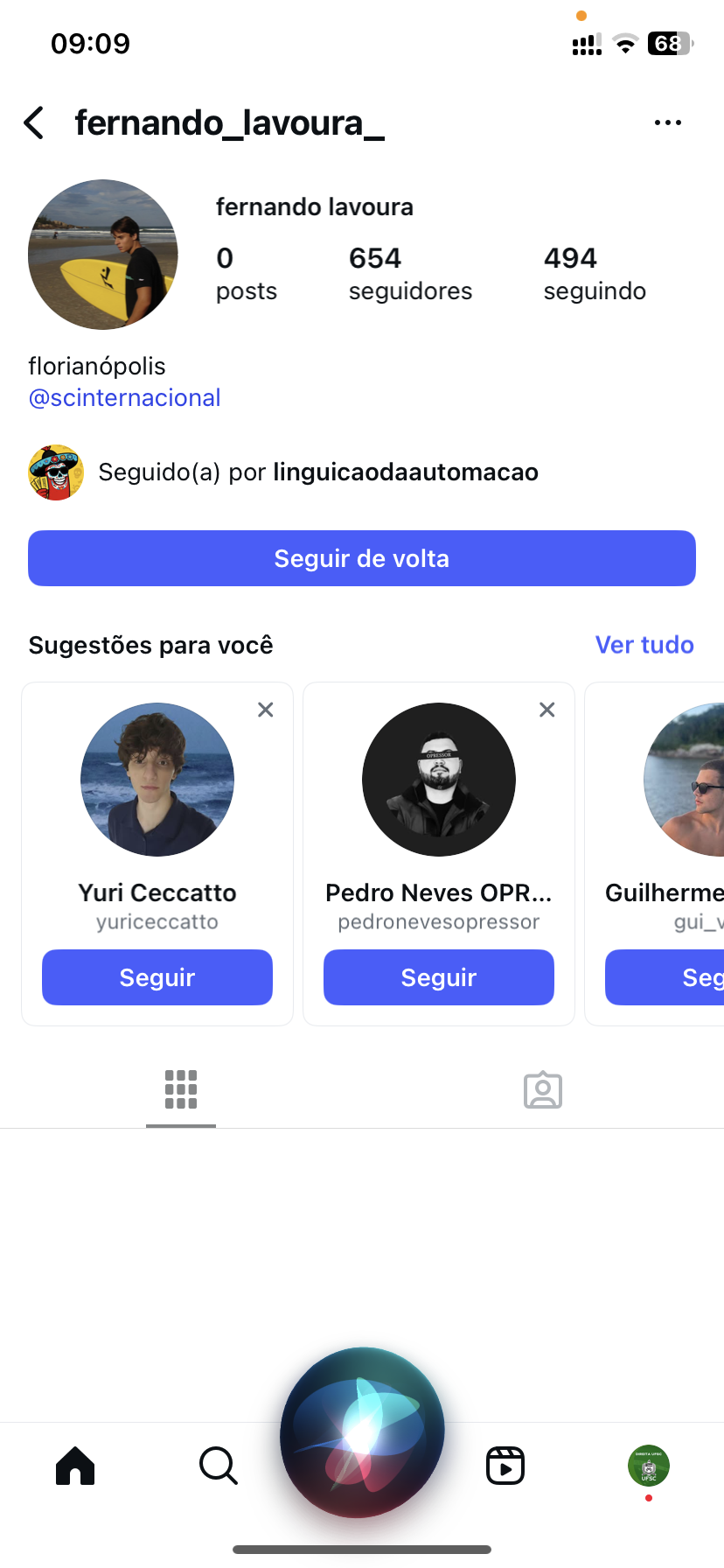Go to the home feed
Image resolution: width=724 pixels, height=1568 pixels.
click(75, 1466)
